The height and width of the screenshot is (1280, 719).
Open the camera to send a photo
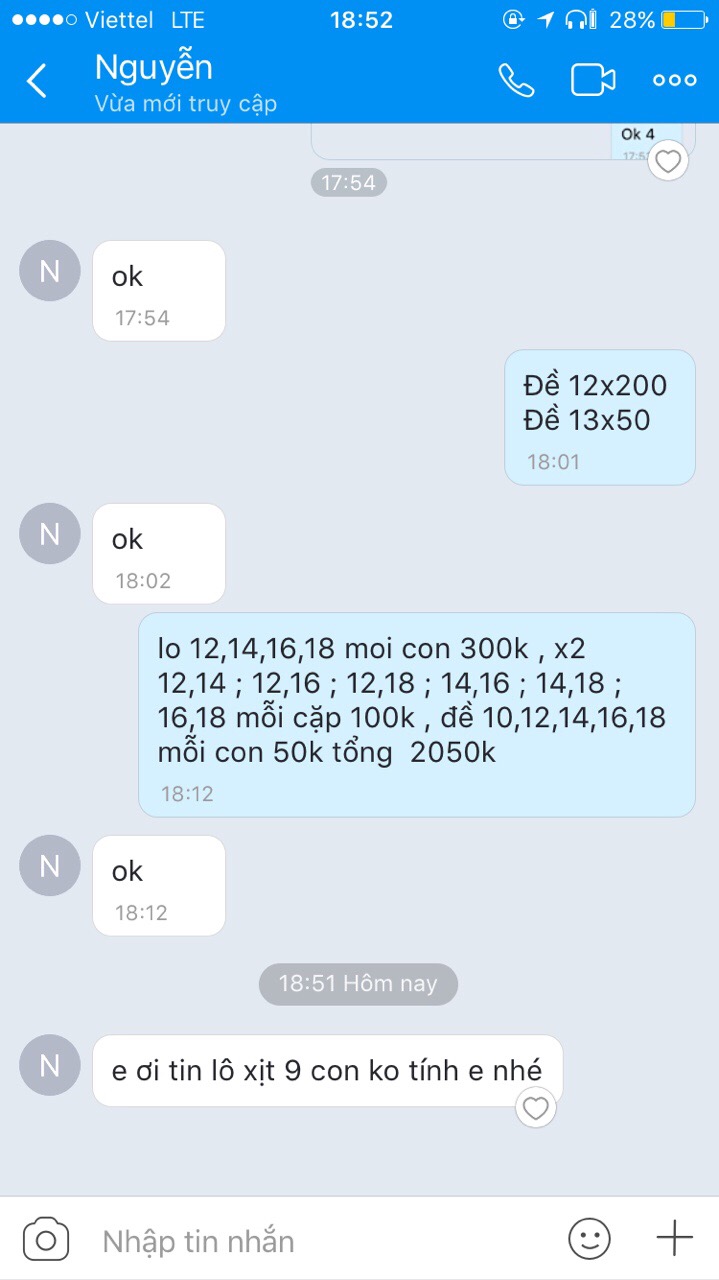[x=45, y=1241]
